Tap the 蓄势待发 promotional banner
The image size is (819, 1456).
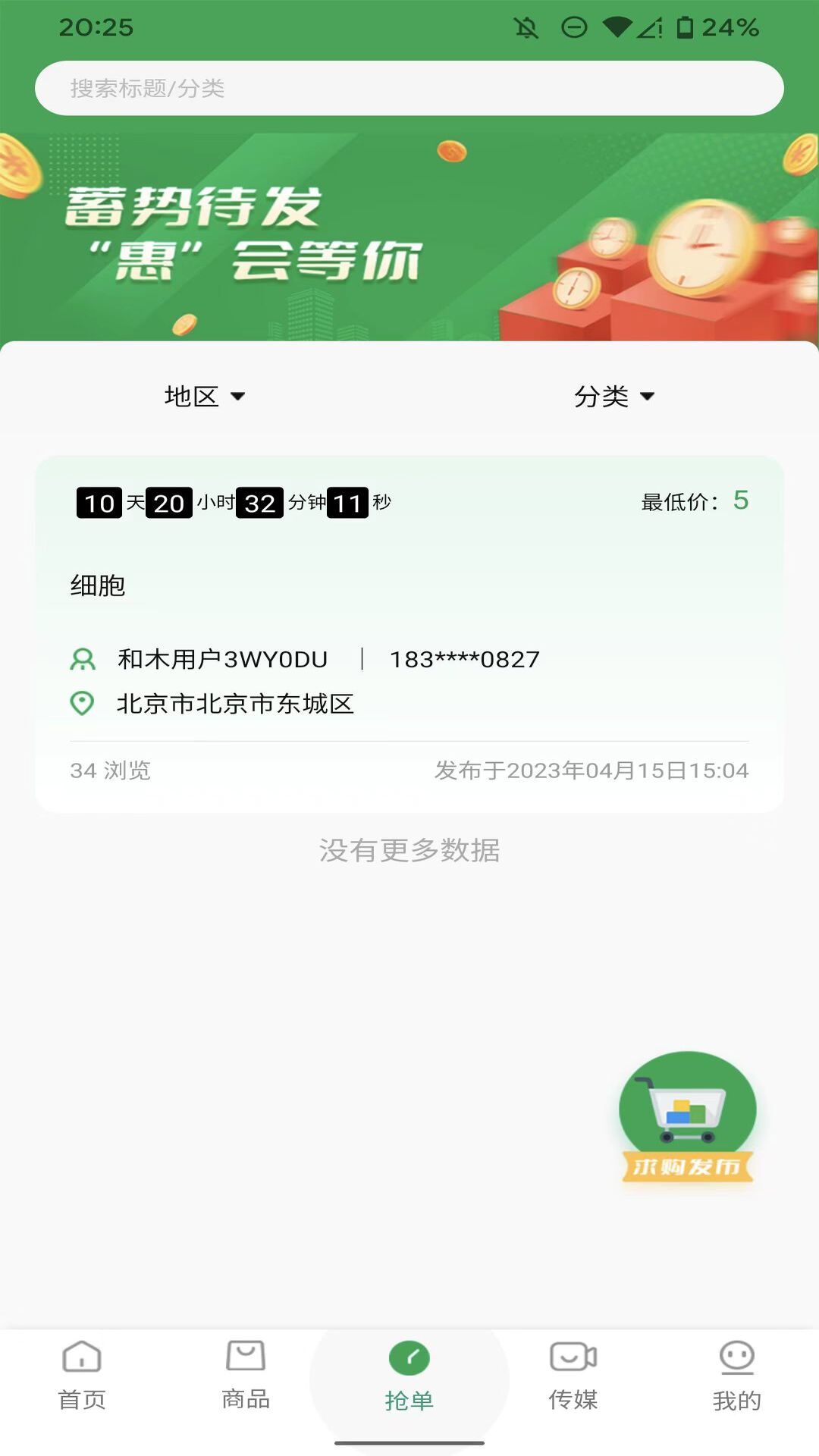pyautogui.click(x=409, y=235)
